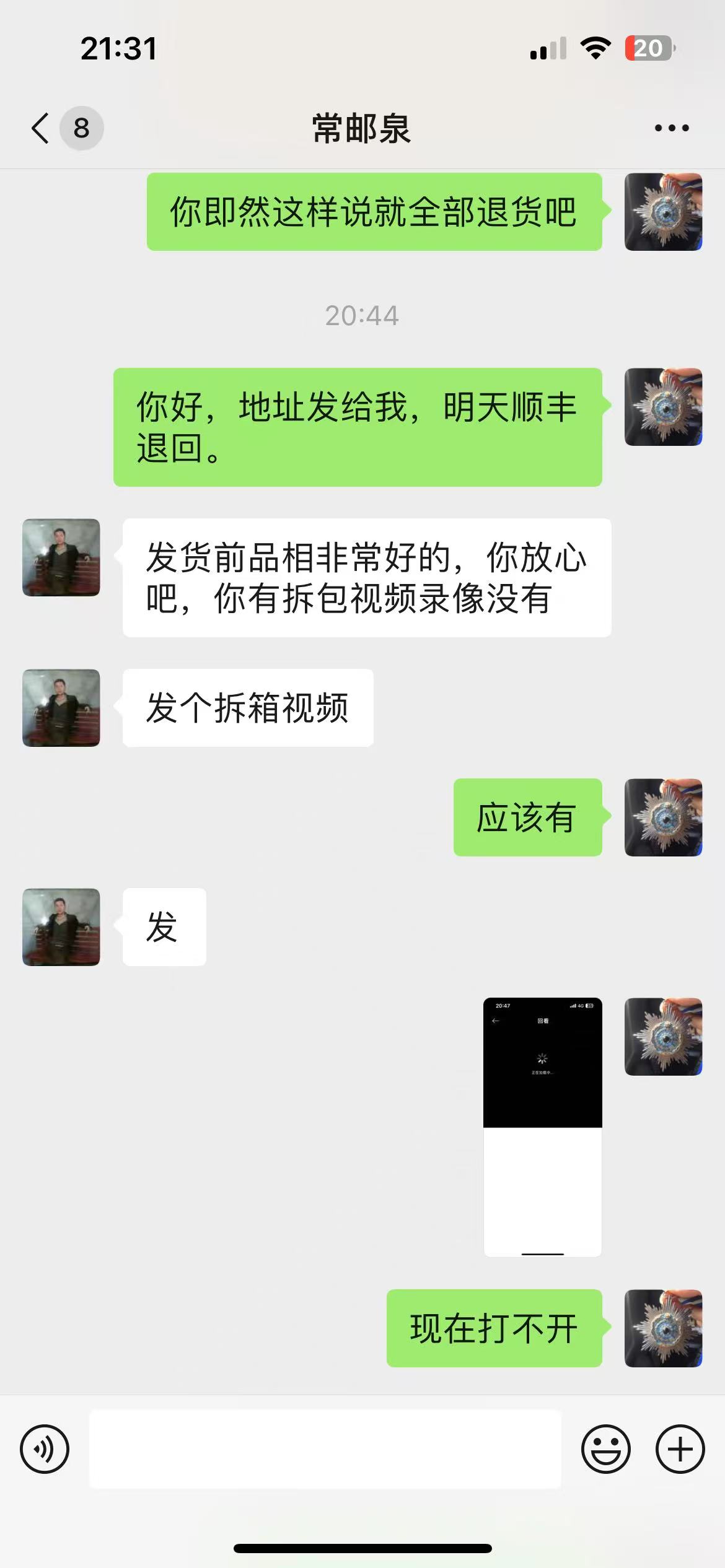
Task: Open the plus attachments menu
Action: (680, 1448)
